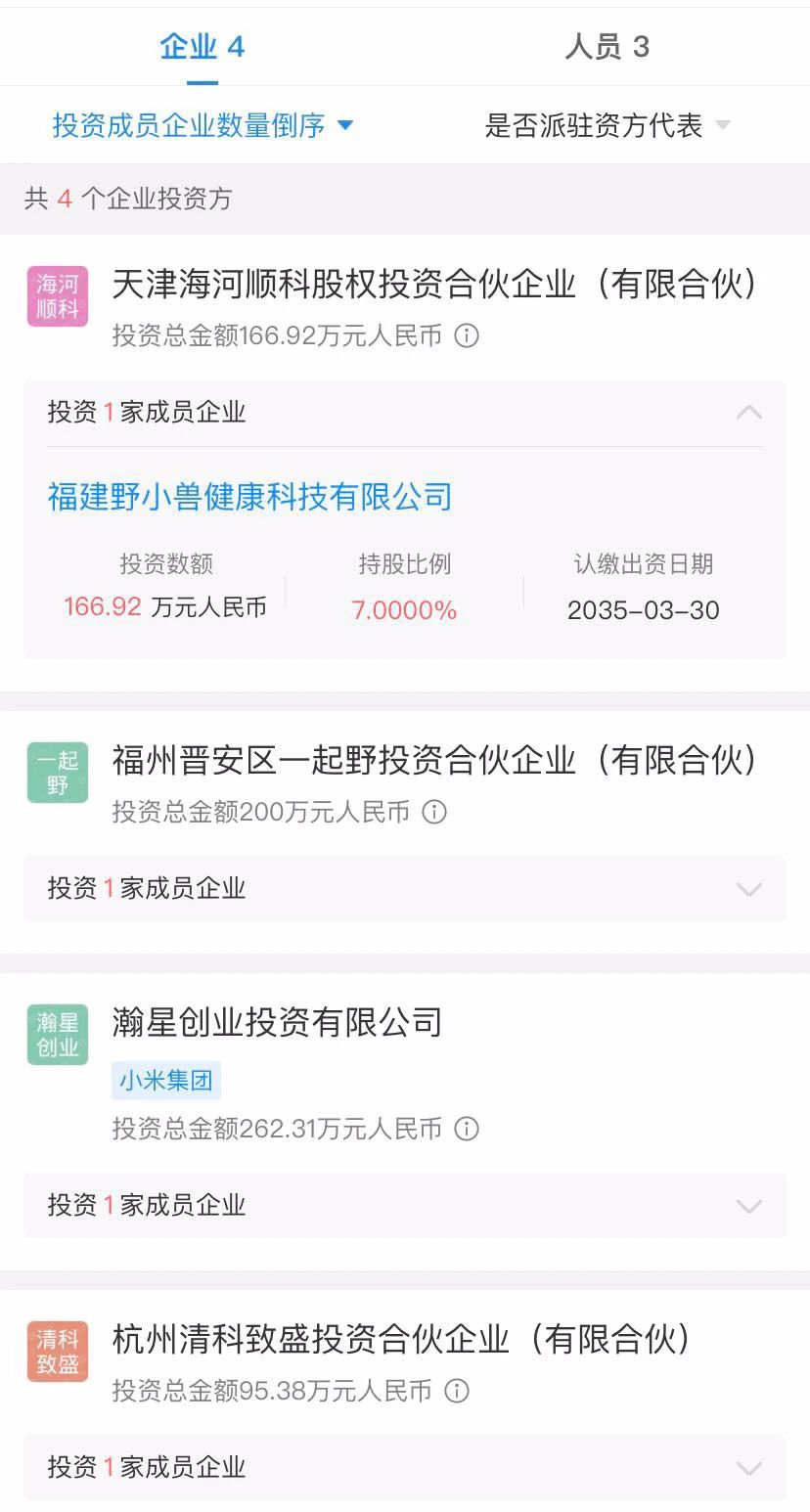This screenshot has width=810, height=1512.
Task: Open 杭州清科致盛投资合伙企业 company page
Action: (402, 1339)
